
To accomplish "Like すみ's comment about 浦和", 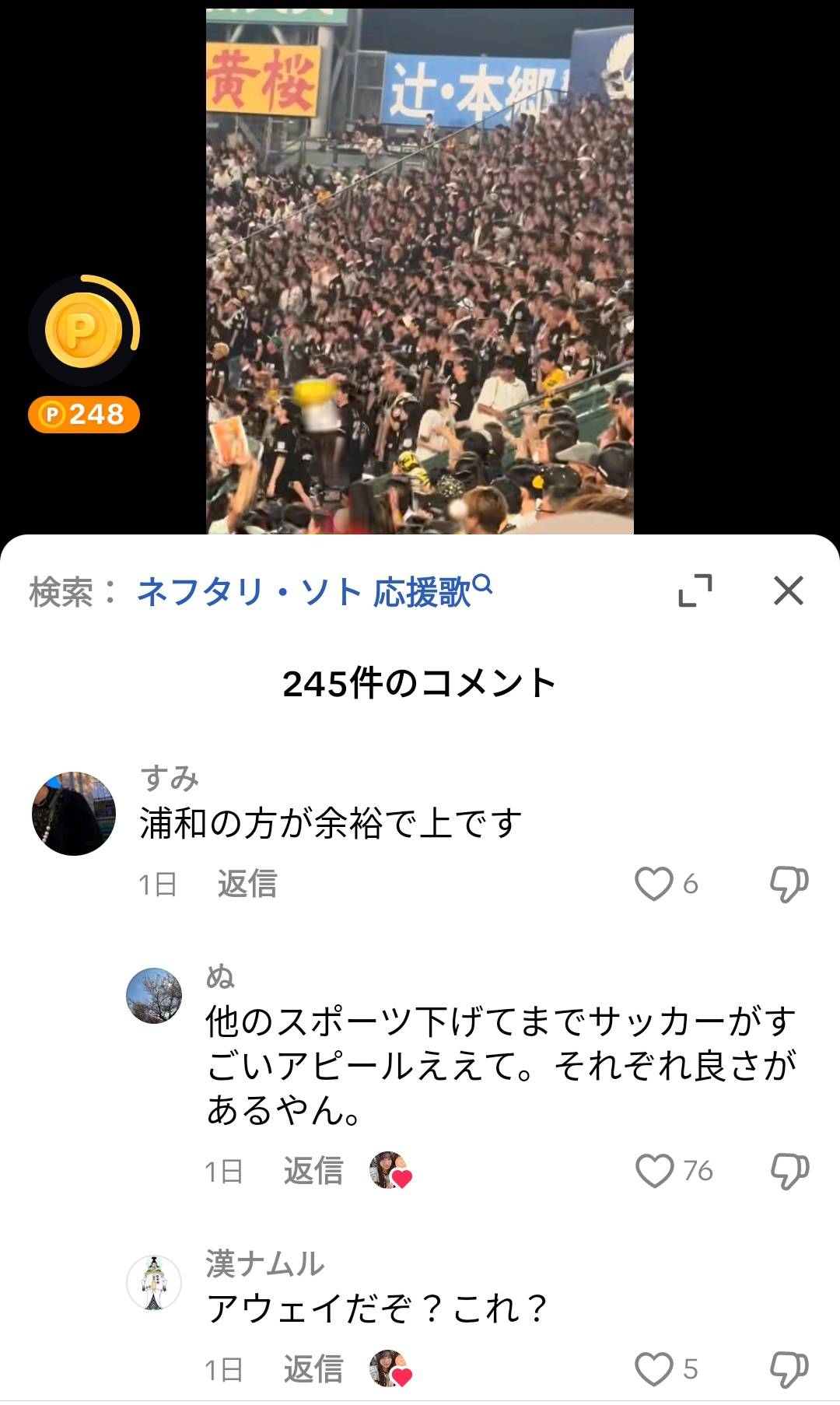I will point(653,884).
